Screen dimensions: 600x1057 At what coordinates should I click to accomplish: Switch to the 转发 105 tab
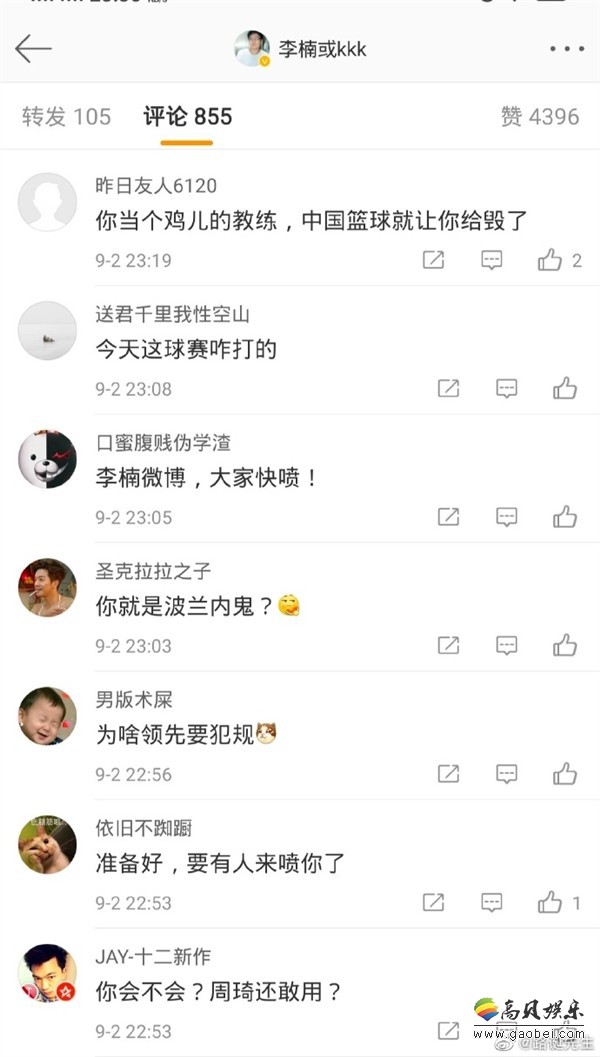pyautogui.click(x=66, y=116)
